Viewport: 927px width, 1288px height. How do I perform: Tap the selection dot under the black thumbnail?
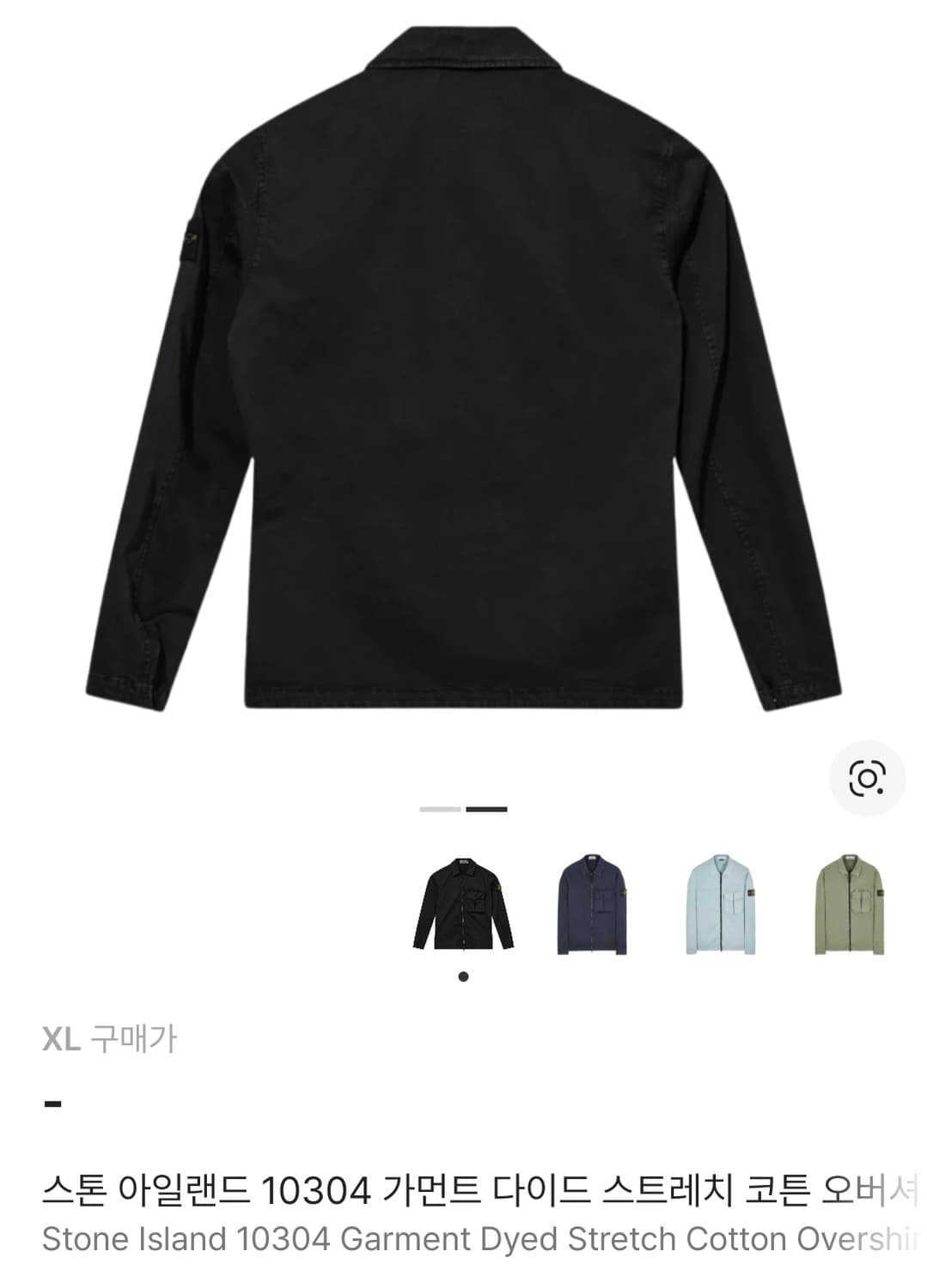[x=465, y=976]
